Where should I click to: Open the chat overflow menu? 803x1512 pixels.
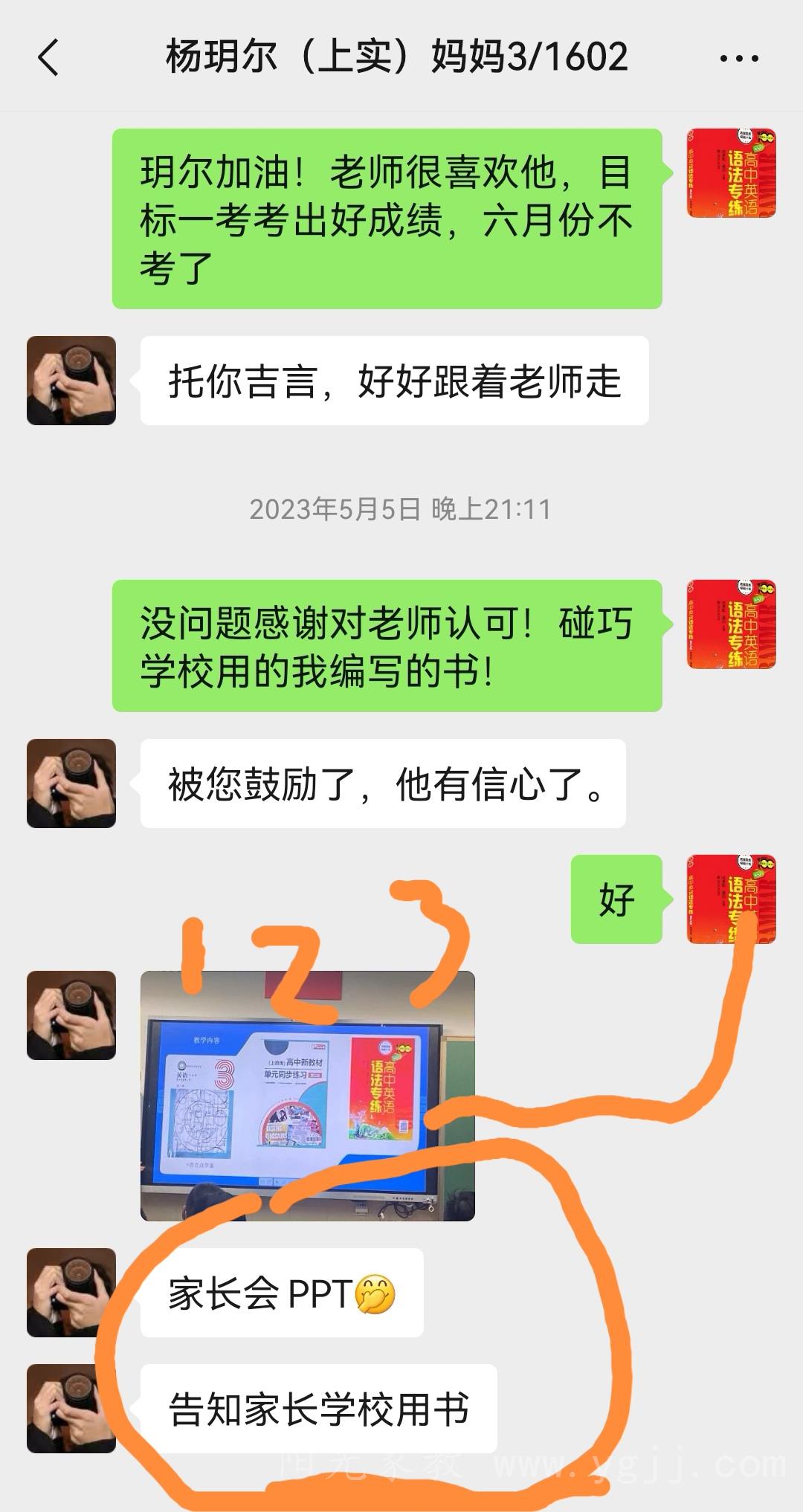pyautogui.click(x=739, y=58)
